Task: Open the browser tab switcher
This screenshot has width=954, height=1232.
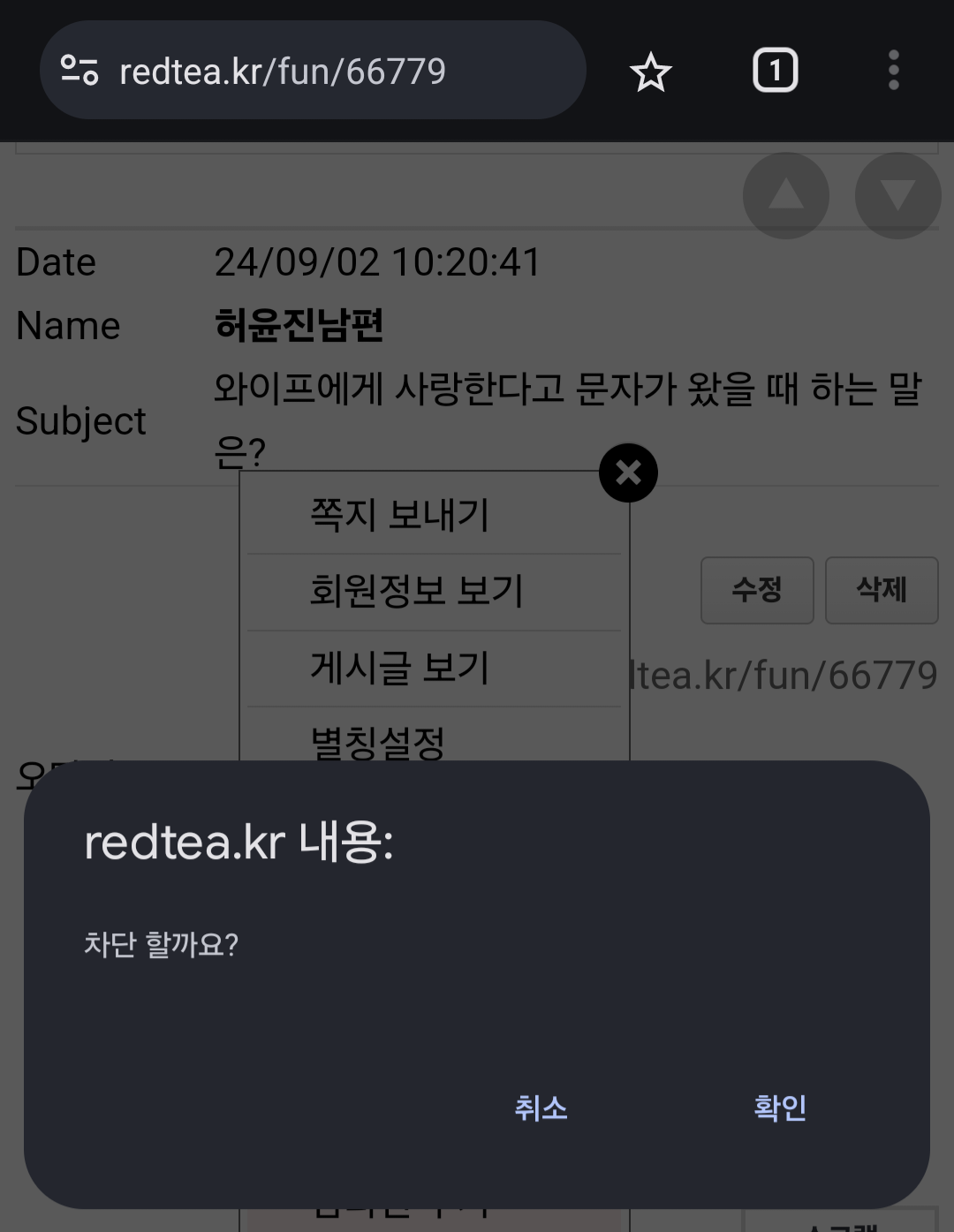Action: 775,71
